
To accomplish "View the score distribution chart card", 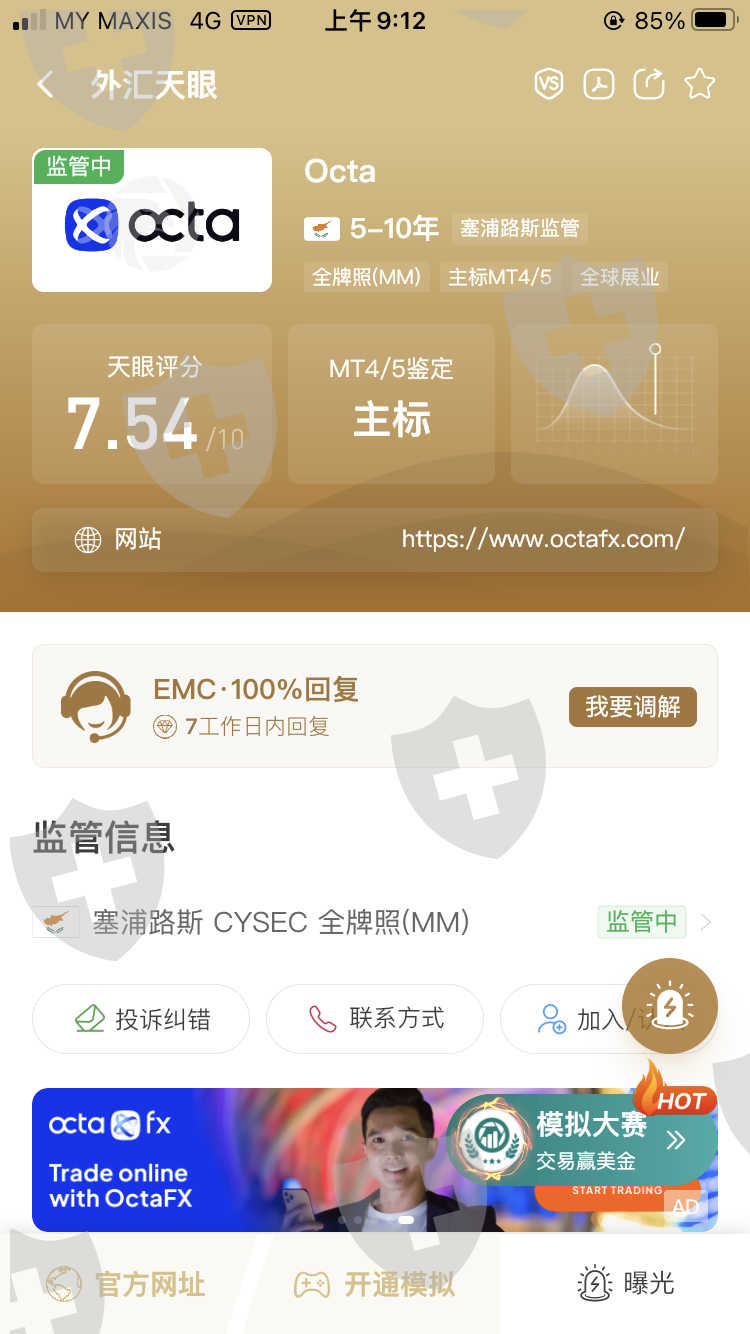I will pos(614,404).
